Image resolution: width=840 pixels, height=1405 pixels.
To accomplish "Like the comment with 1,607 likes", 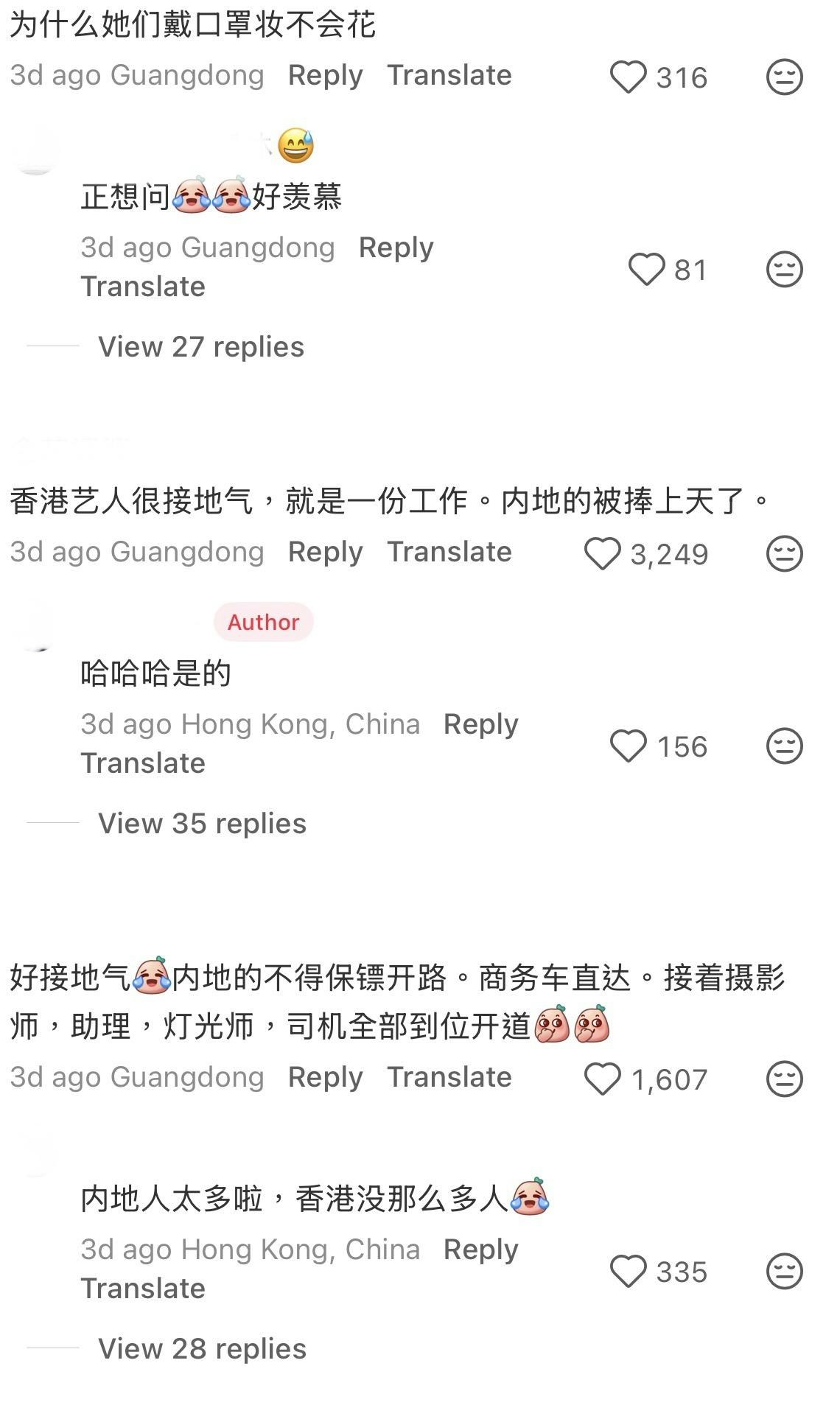I will click(x=602, y=1079).
